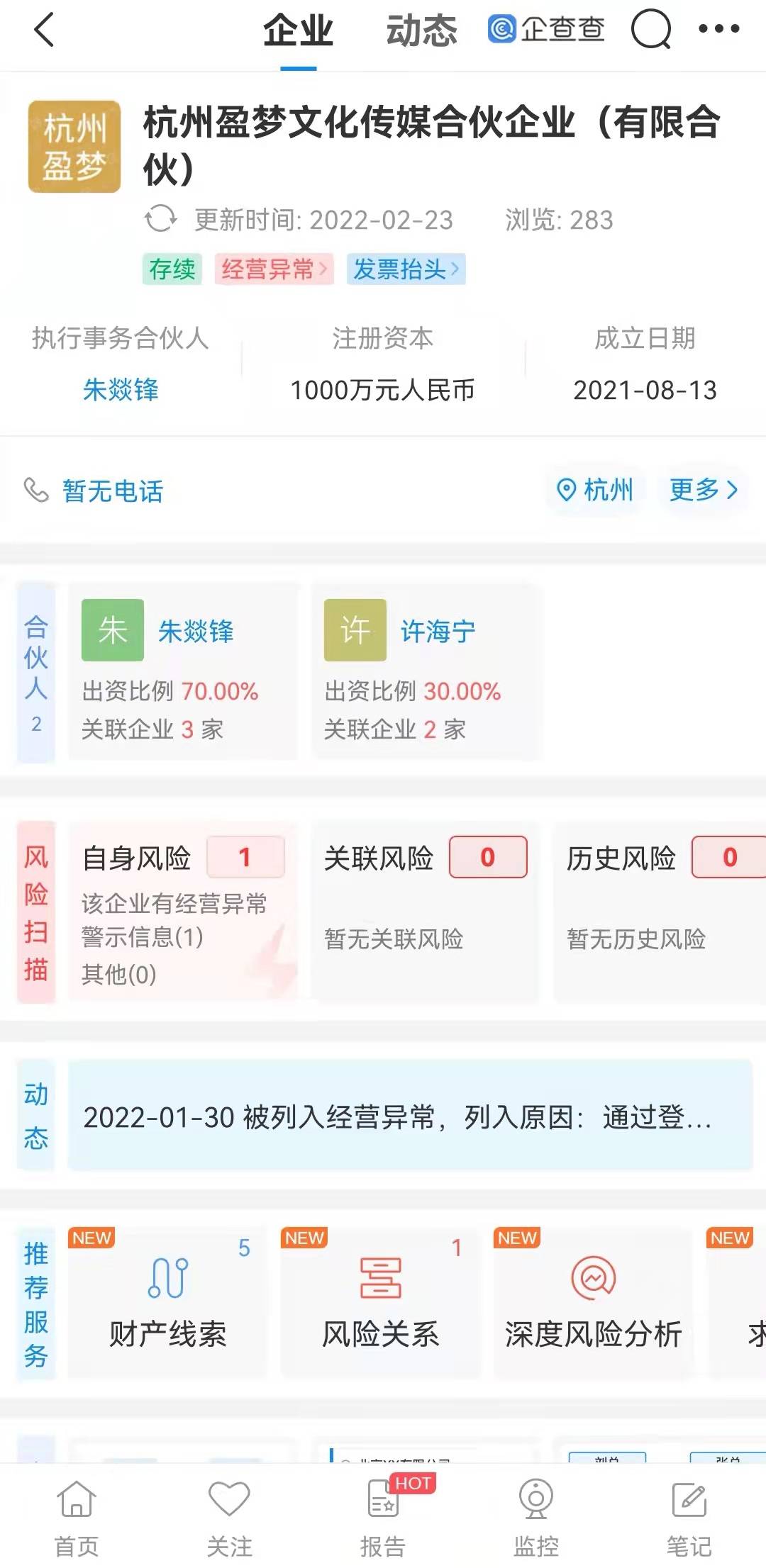
Task: View the 发票抬头 invoice title
Action: (406, 269)
